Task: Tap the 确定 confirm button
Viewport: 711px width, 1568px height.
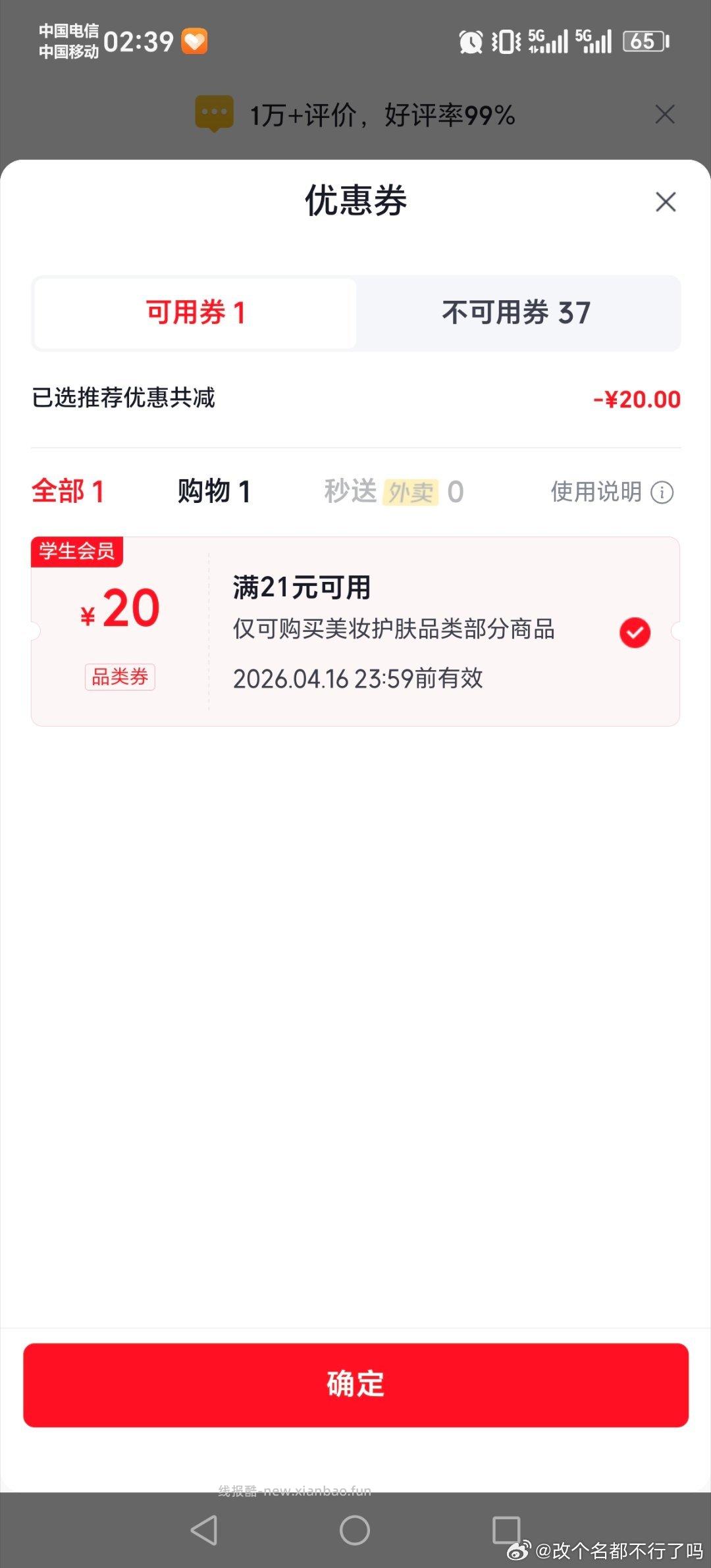Action: point(355,1387)
